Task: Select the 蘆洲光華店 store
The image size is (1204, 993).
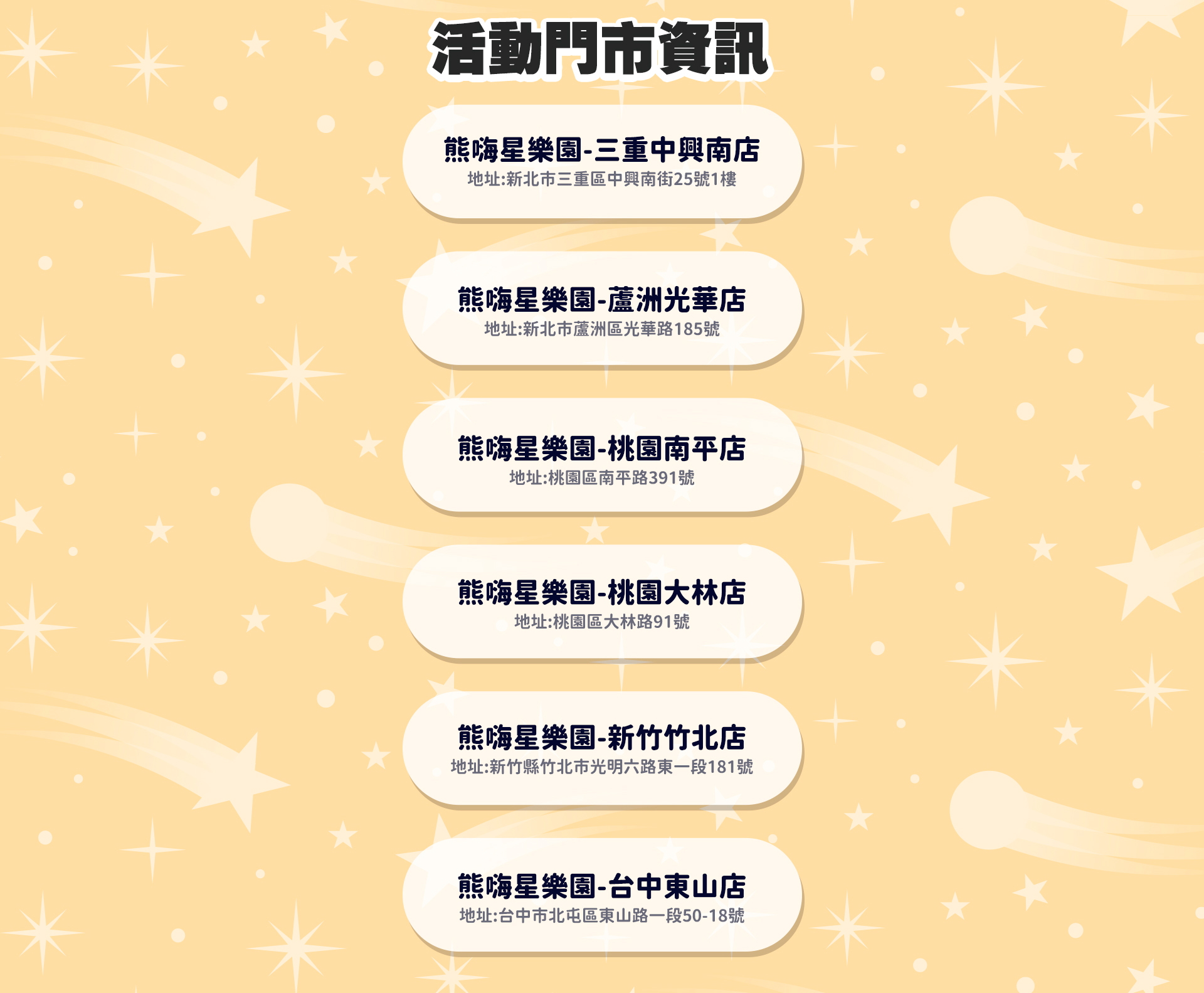Action: coord(602,309)
